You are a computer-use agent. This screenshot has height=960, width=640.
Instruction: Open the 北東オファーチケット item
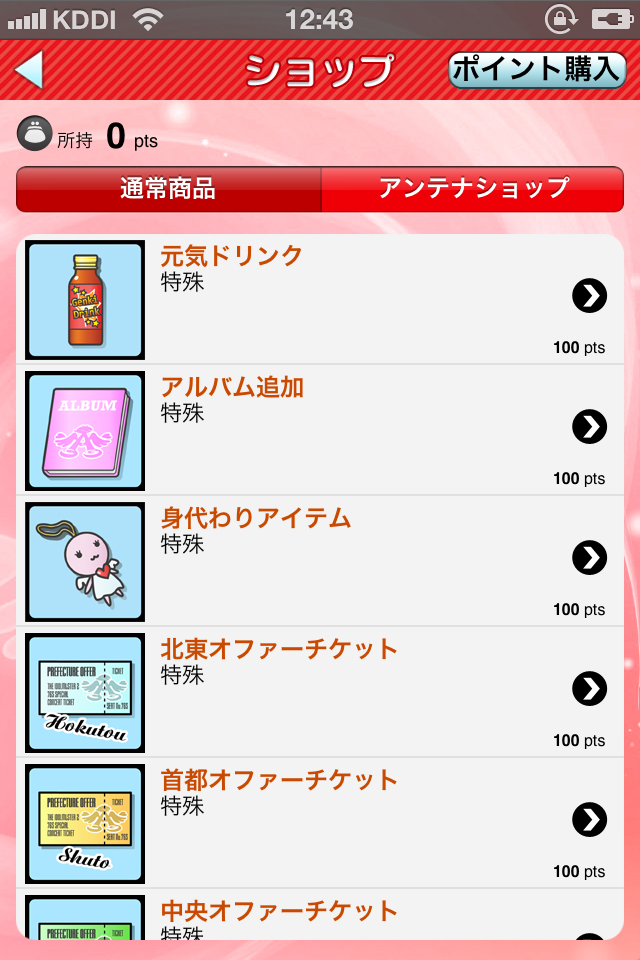pos(320,692)
